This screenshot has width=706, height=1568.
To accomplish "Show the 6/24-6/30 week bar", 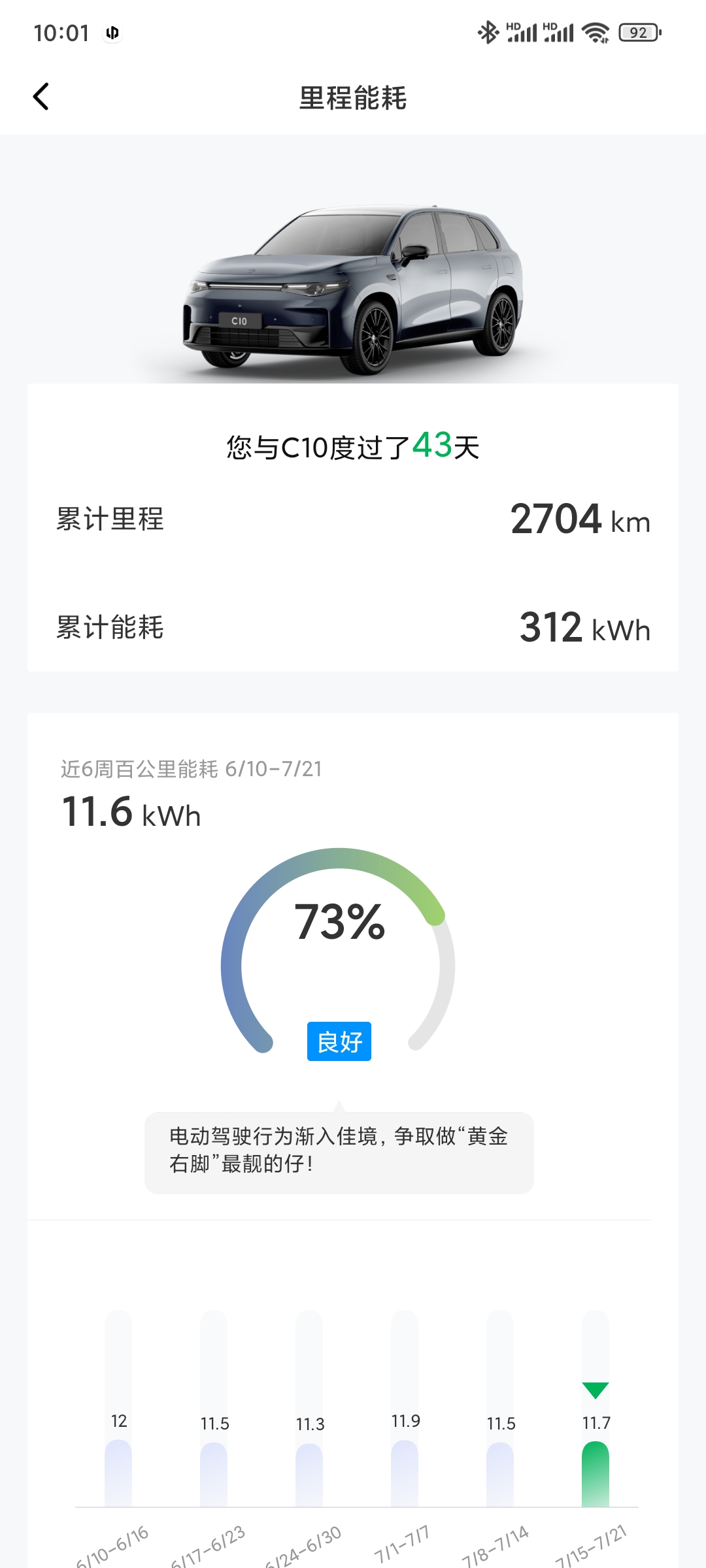I will (x=309, y=1475).
